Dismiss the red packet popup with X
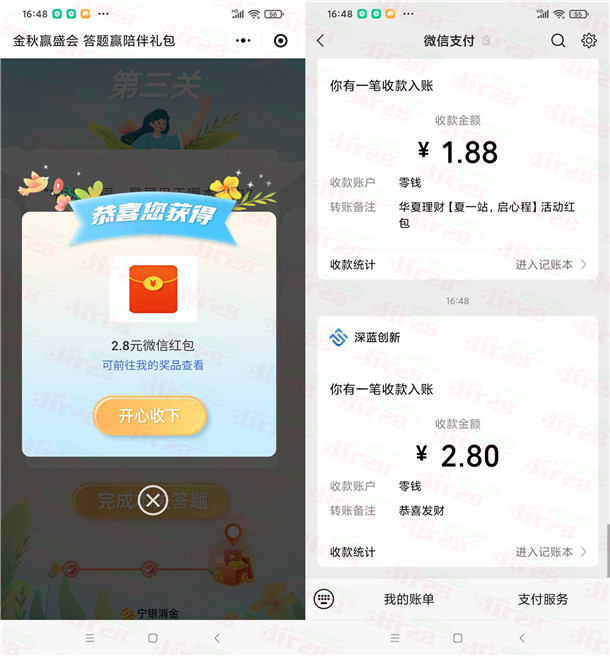Image resolution: width=610 pixels, height=656 pixels. tap(152, 500)
